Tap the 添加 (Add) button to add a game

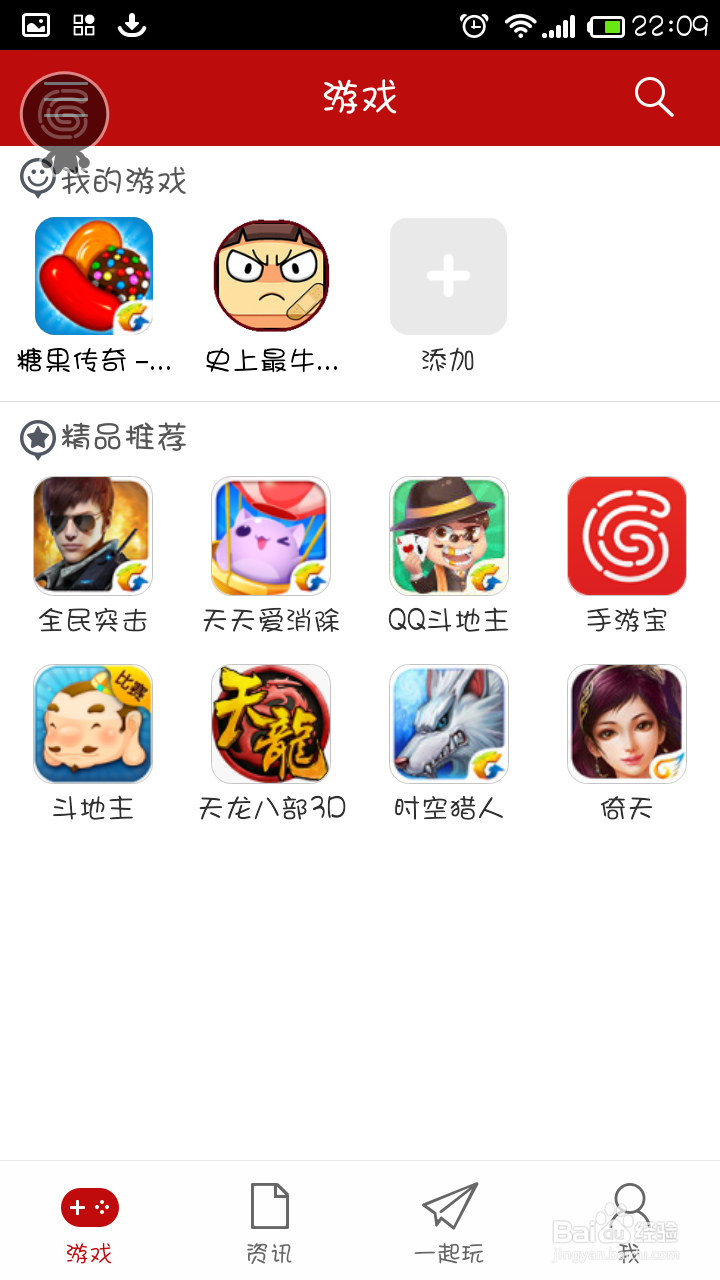click(448, 276)
